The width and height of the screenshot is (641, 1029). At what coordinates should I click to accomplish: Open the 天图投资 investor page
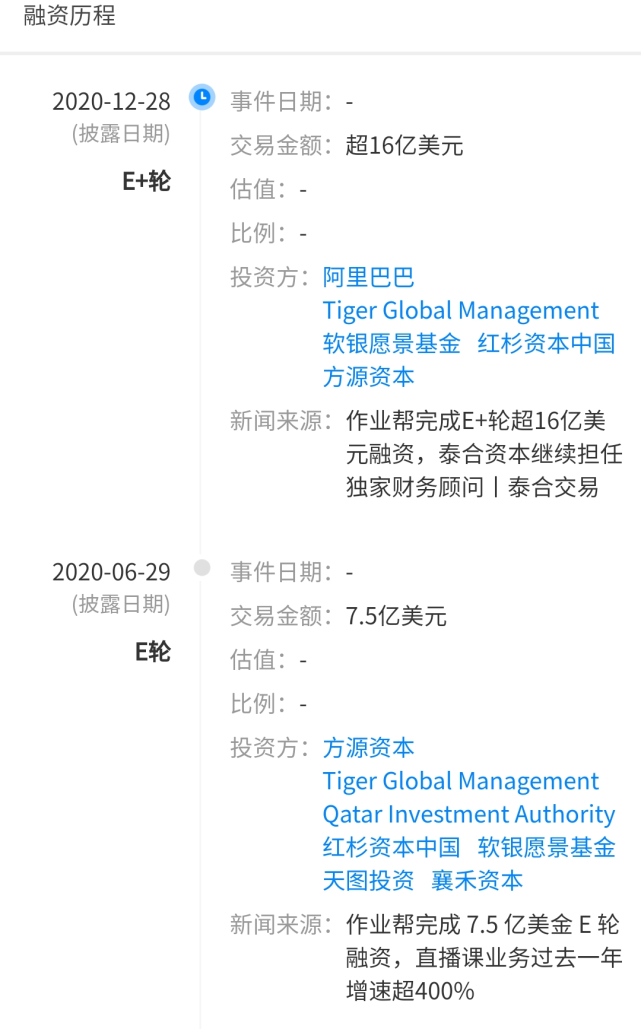coord(368,881)
